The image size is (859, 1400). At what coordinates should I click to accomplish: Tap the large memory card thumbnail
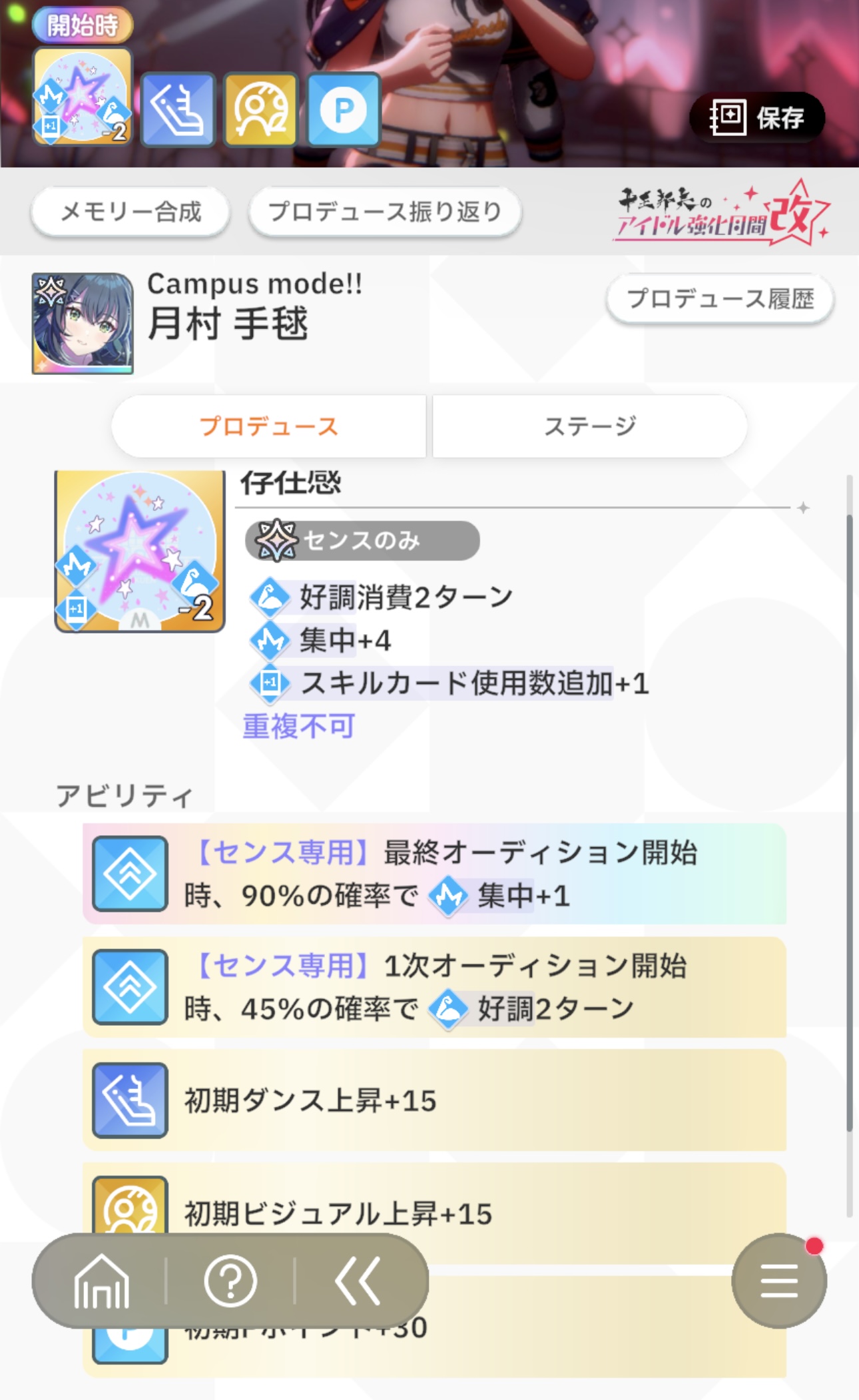click(140, 551)
